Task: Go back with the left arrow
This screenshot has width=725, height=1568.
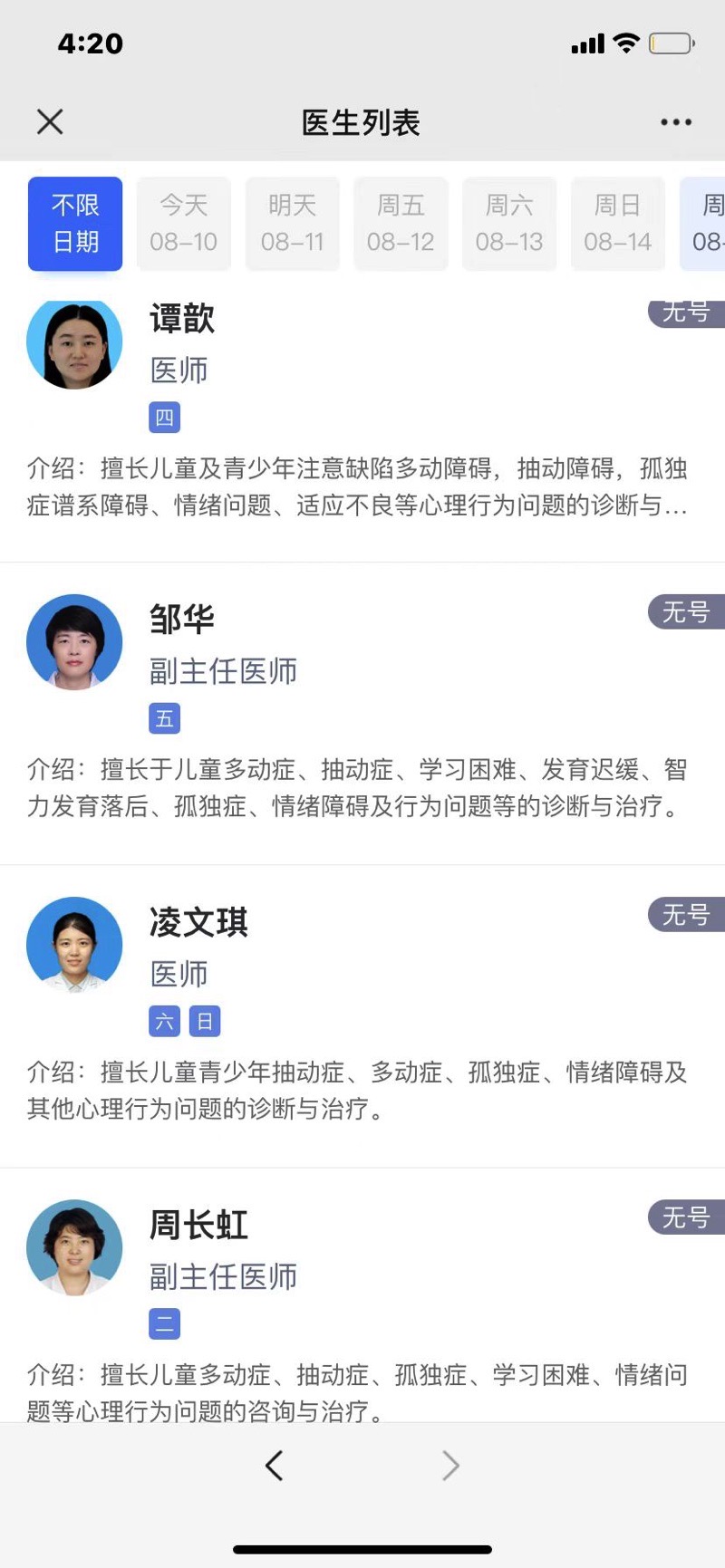Action: coord(275,1465)
